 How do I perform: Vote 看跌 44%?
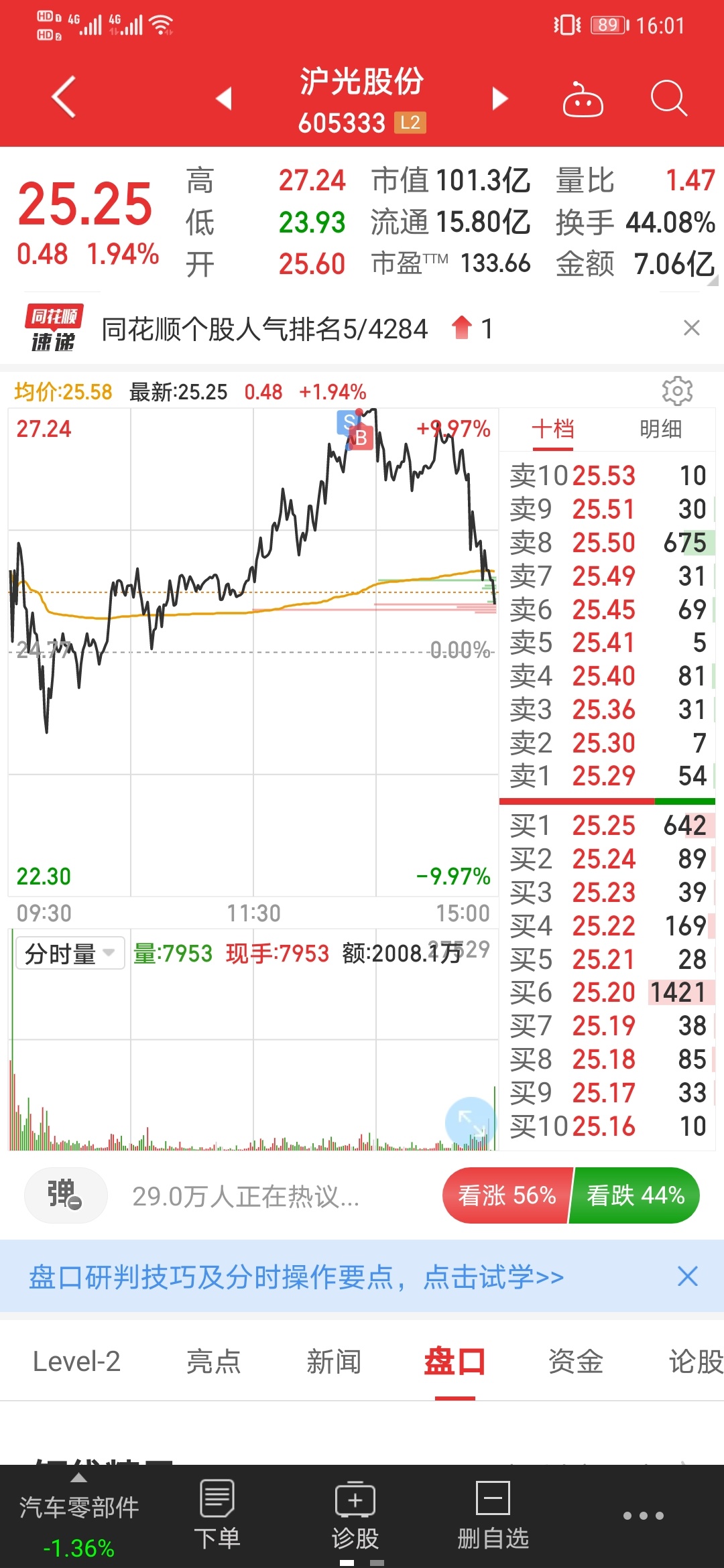coord(635,1195)
